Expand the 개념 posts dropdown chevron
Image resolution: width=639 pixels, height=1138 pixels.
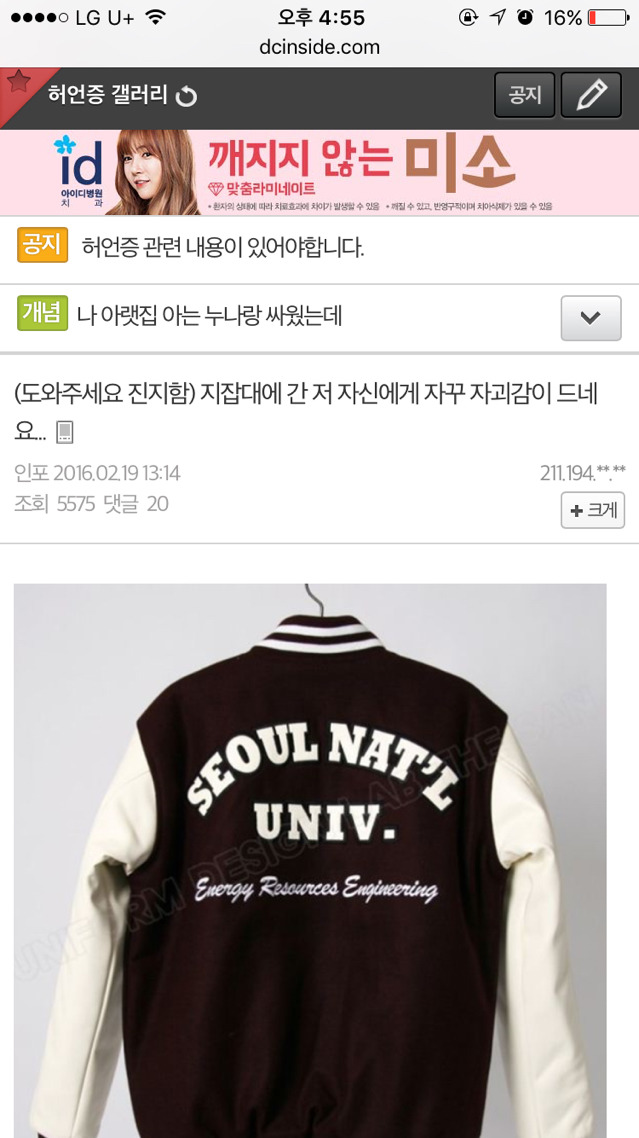[591, 318]
